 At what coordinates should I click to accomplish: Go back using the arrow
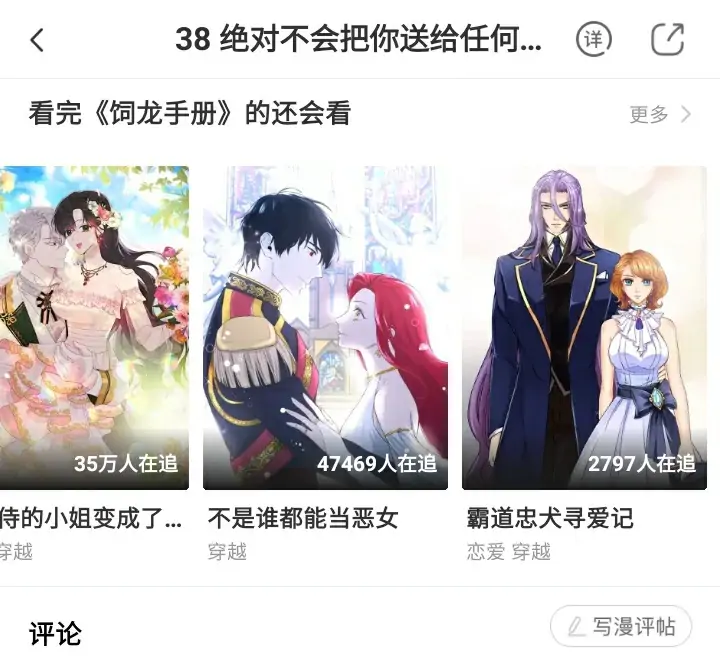pos(37,40)
